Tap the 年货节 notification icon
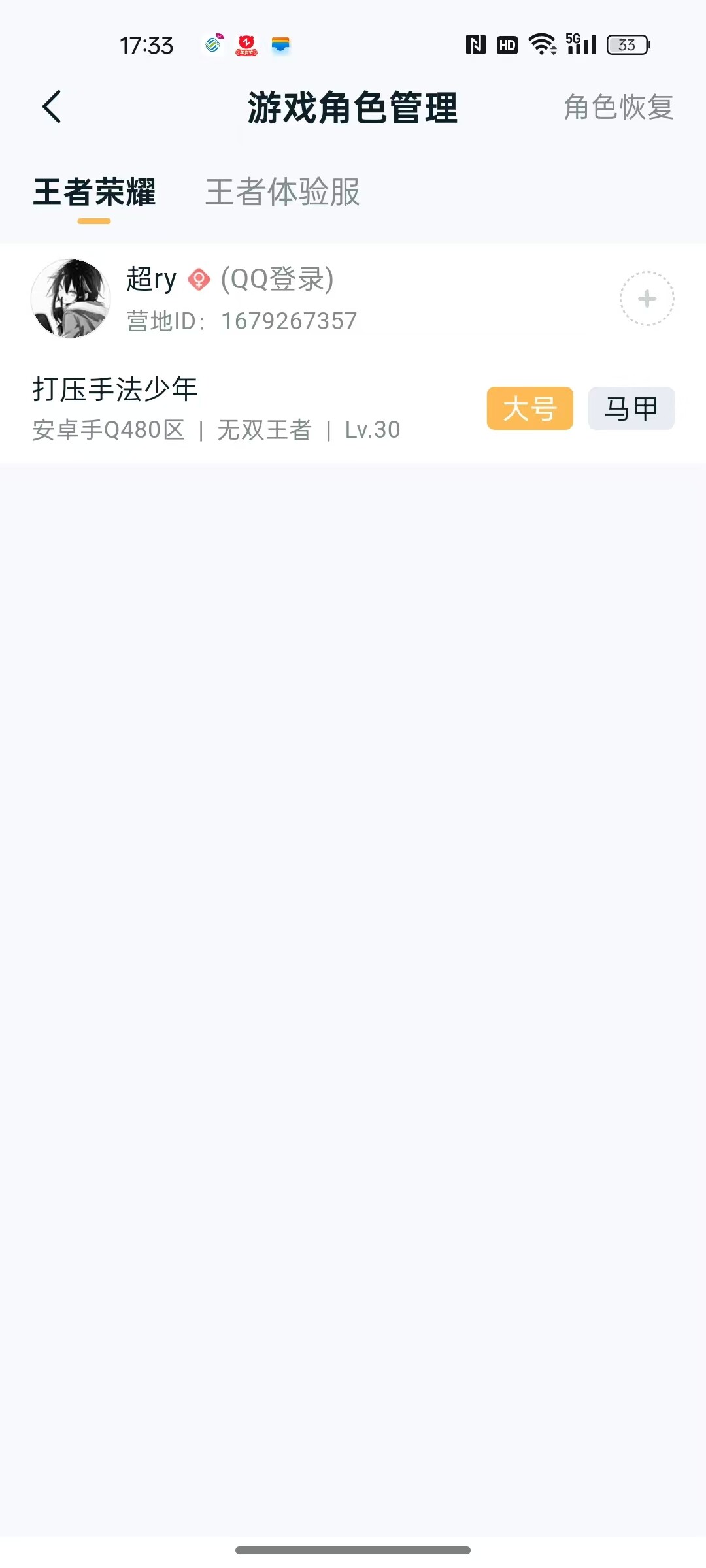The height and width of the screenshot is (1568, 706). (x=245, y=46)
